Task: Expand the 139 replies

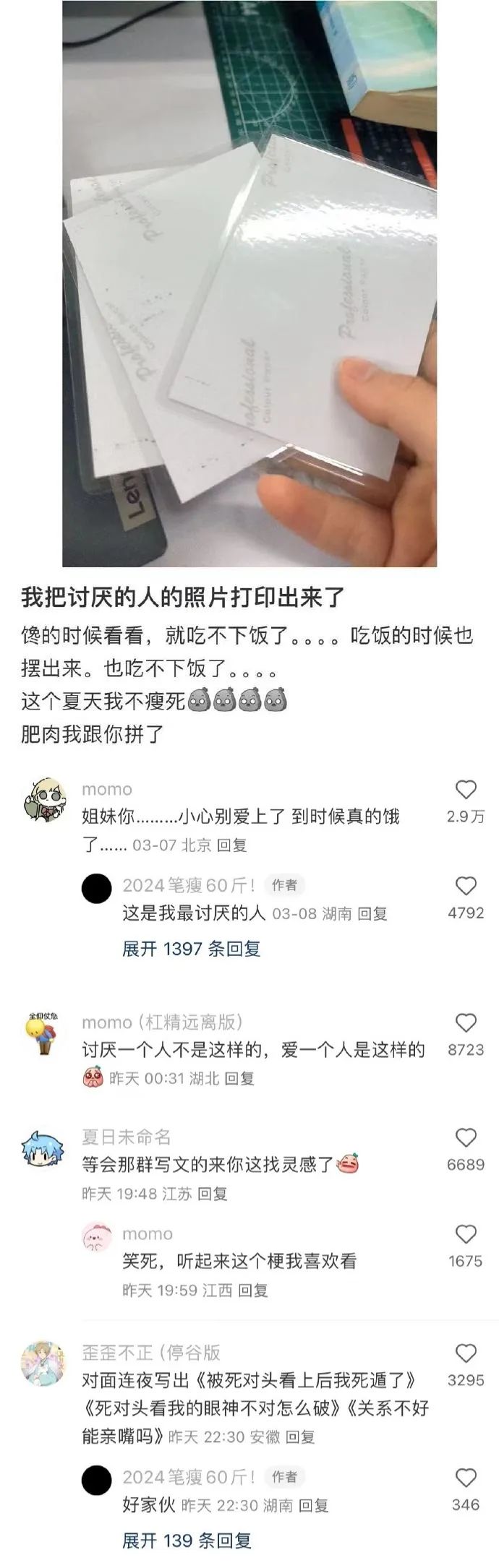Action: pos(187,1541)
